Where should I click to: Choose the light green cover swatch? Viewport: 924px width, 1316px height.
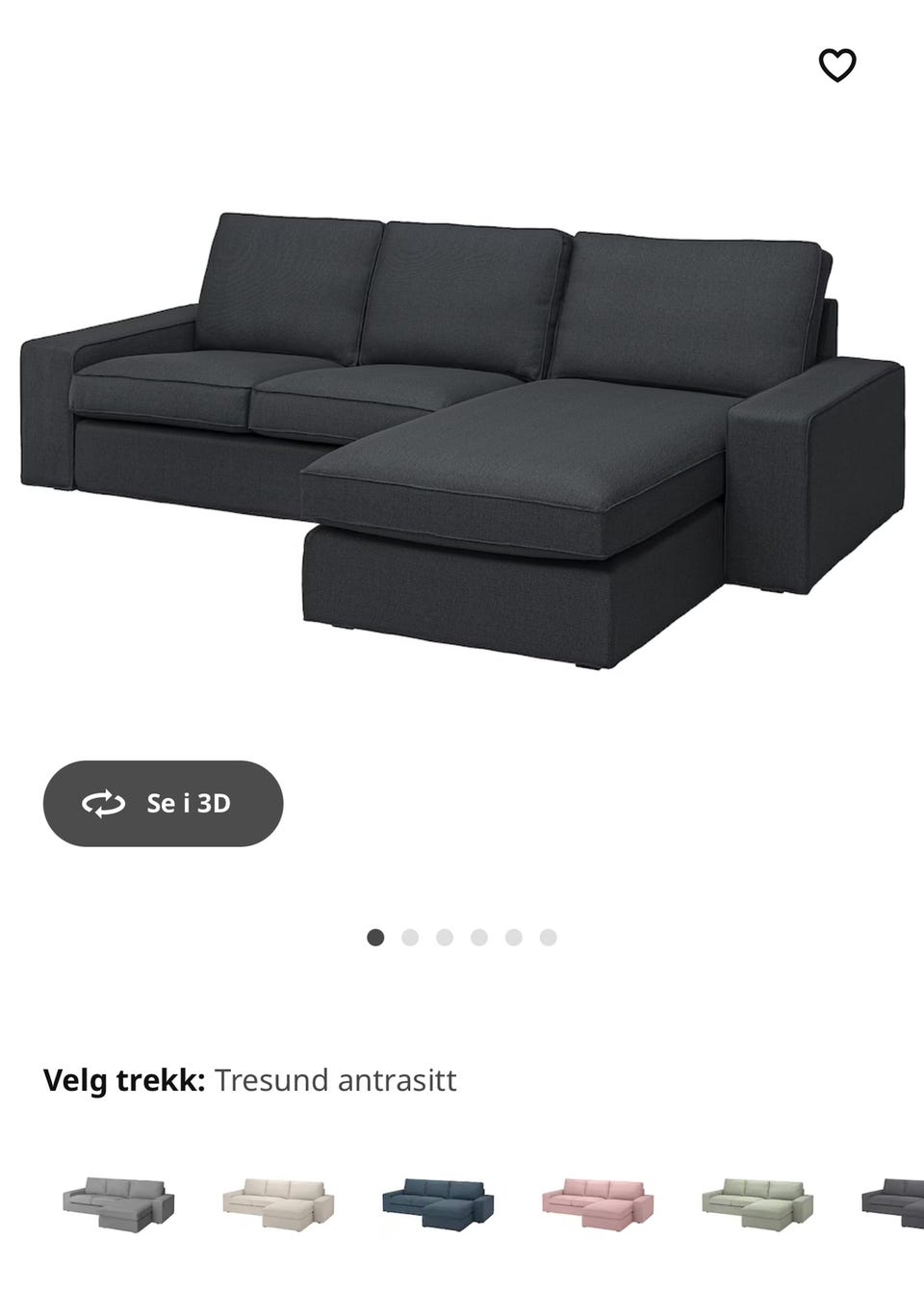[x=757, y=1203]
